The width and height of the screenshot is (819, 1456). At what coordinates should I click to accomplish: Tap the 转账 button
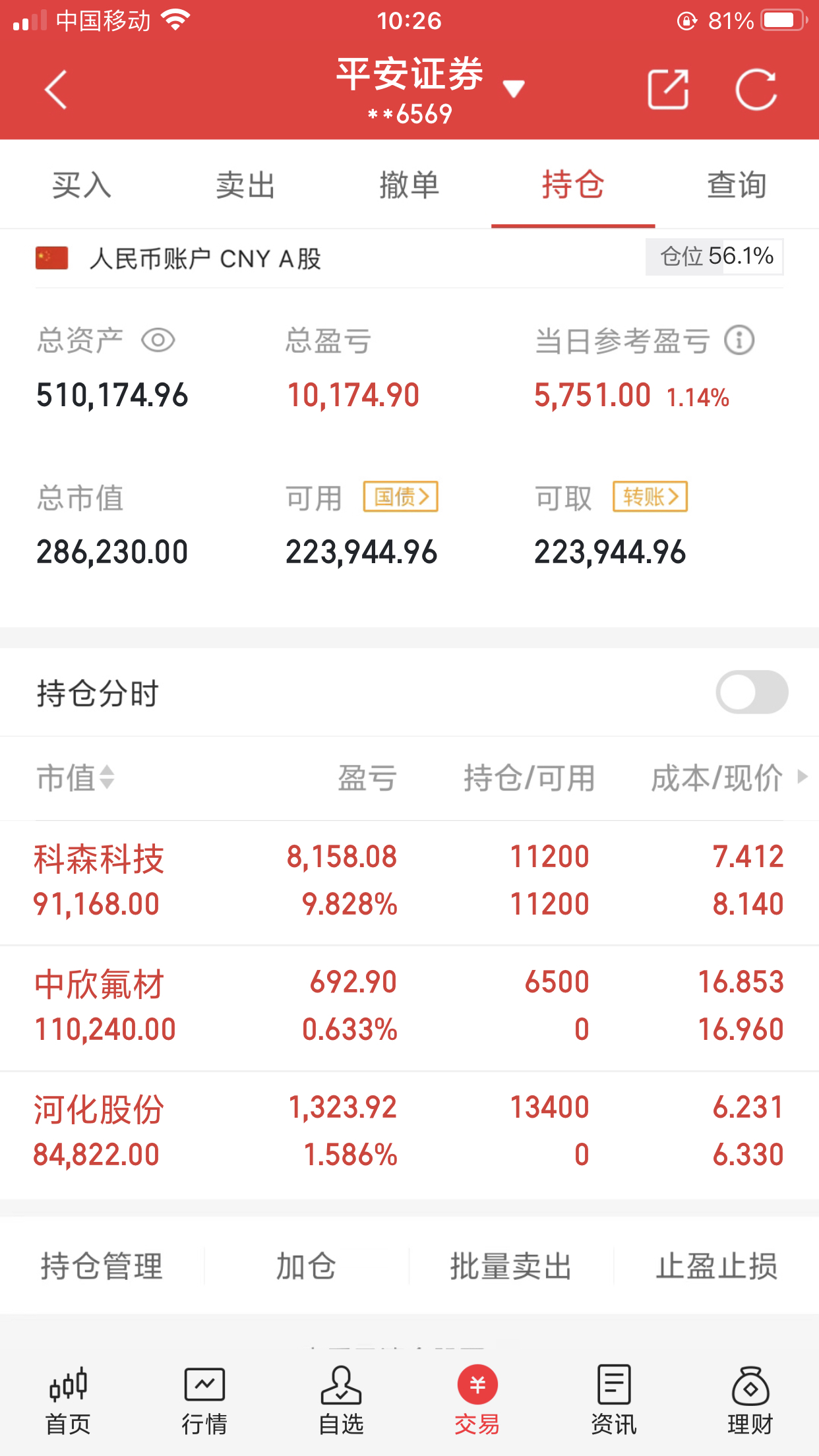pos(650,497)
